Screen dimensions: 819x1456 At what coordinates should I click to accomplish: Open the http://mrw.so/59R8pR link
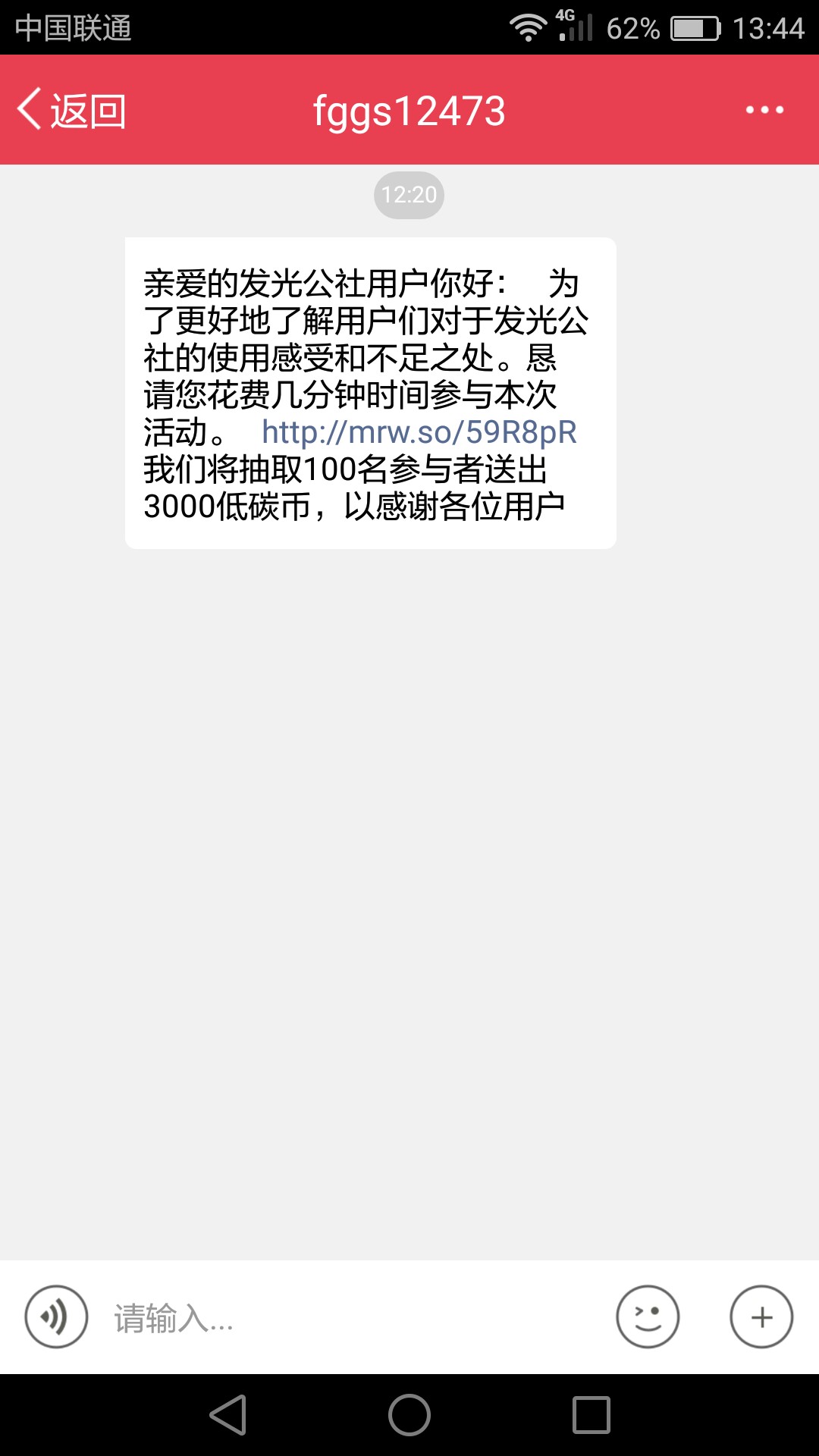tap(419, 432)
